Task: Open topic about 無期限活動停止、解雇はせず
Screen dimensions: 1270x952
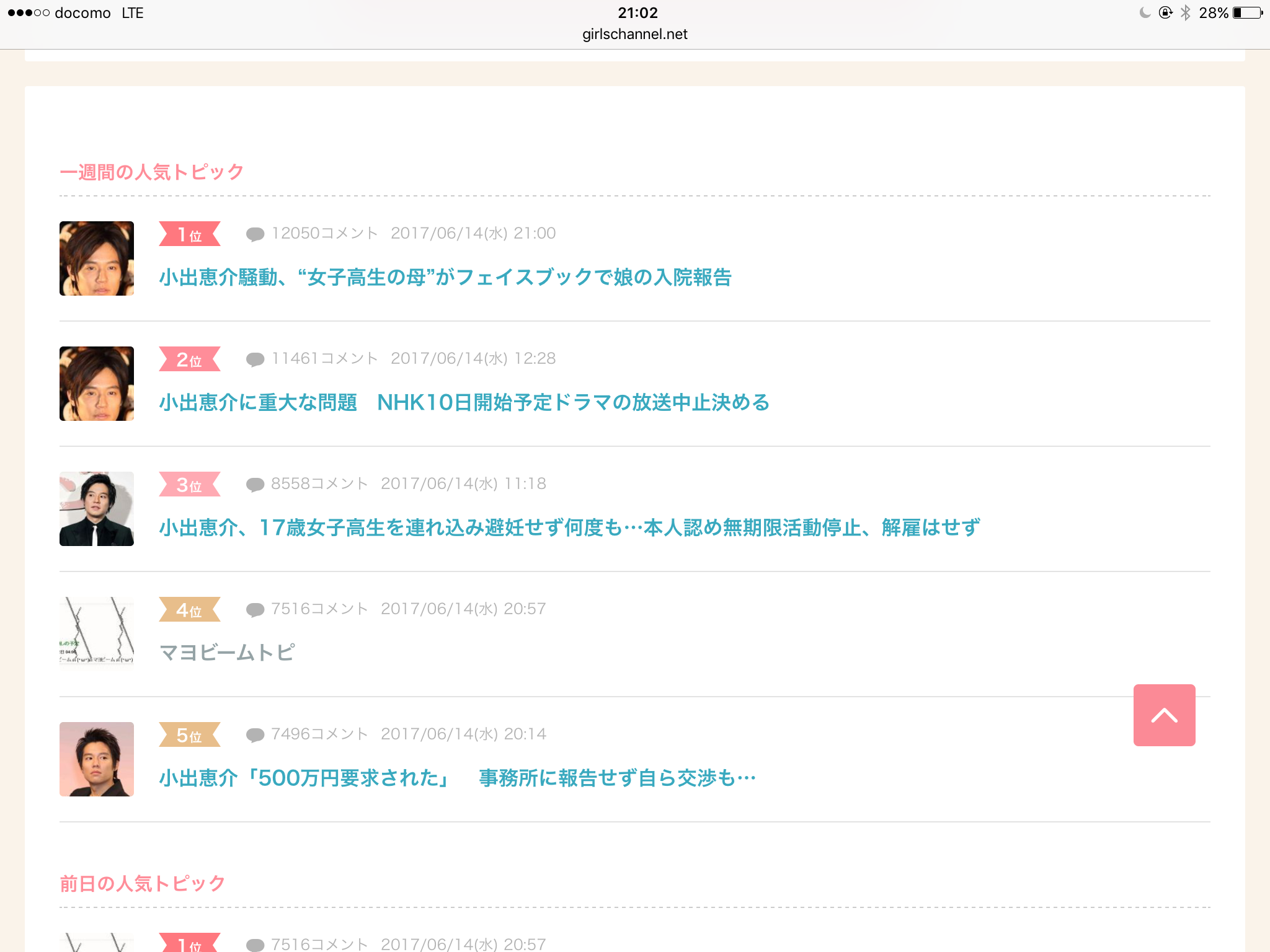Action: (x=569, y=527)
